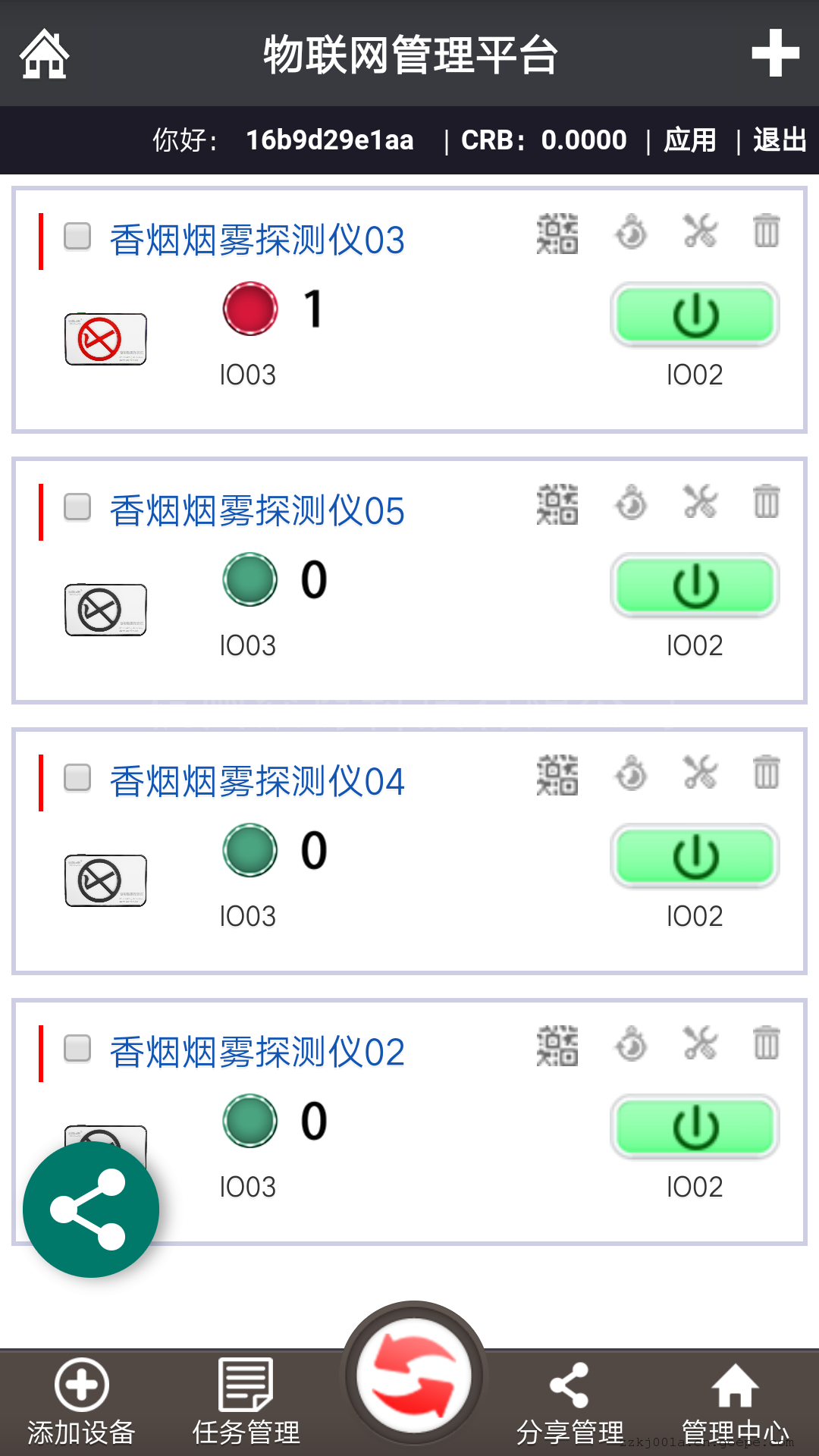Delete device 香烟烟雾探测仪03
This screenshot has width=819, height=1456.
(766, 231)
